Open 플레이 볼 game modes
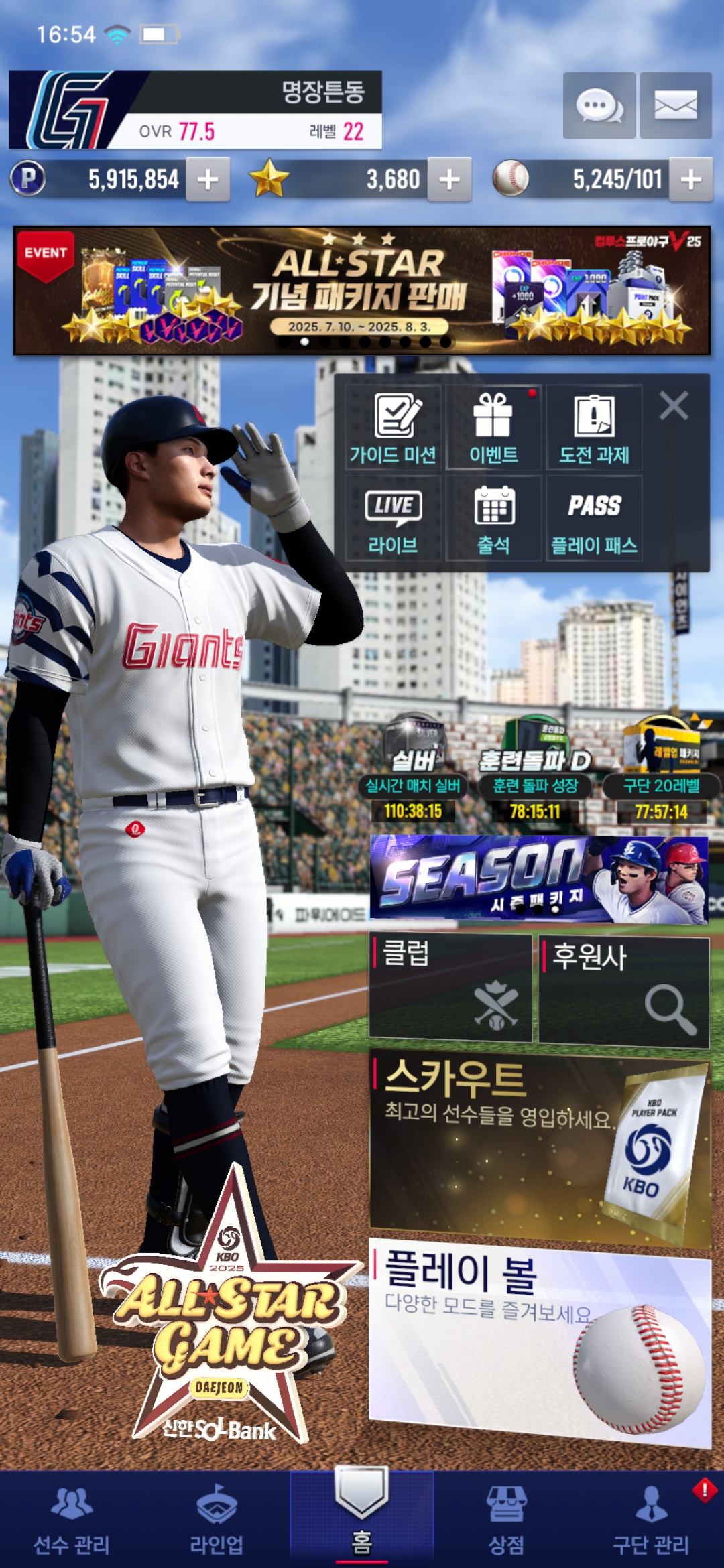The image size is (724, 1568). 539,1340
